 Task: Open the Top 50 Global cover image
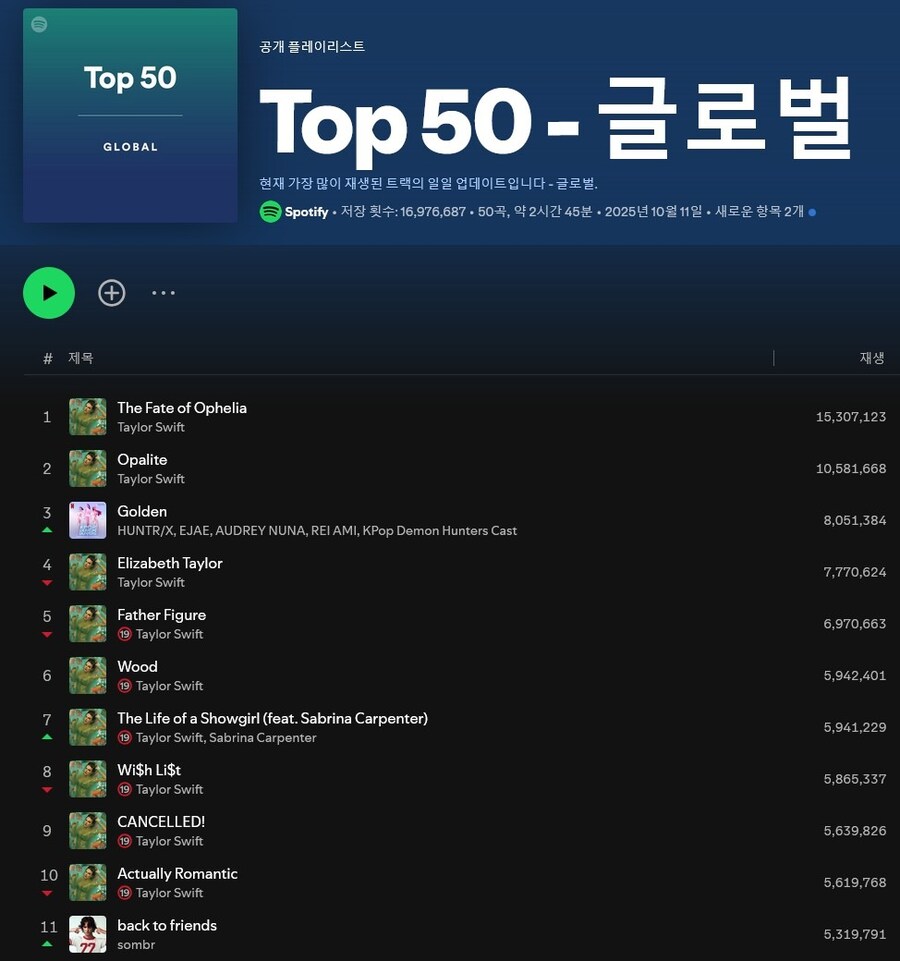point(130,115)
